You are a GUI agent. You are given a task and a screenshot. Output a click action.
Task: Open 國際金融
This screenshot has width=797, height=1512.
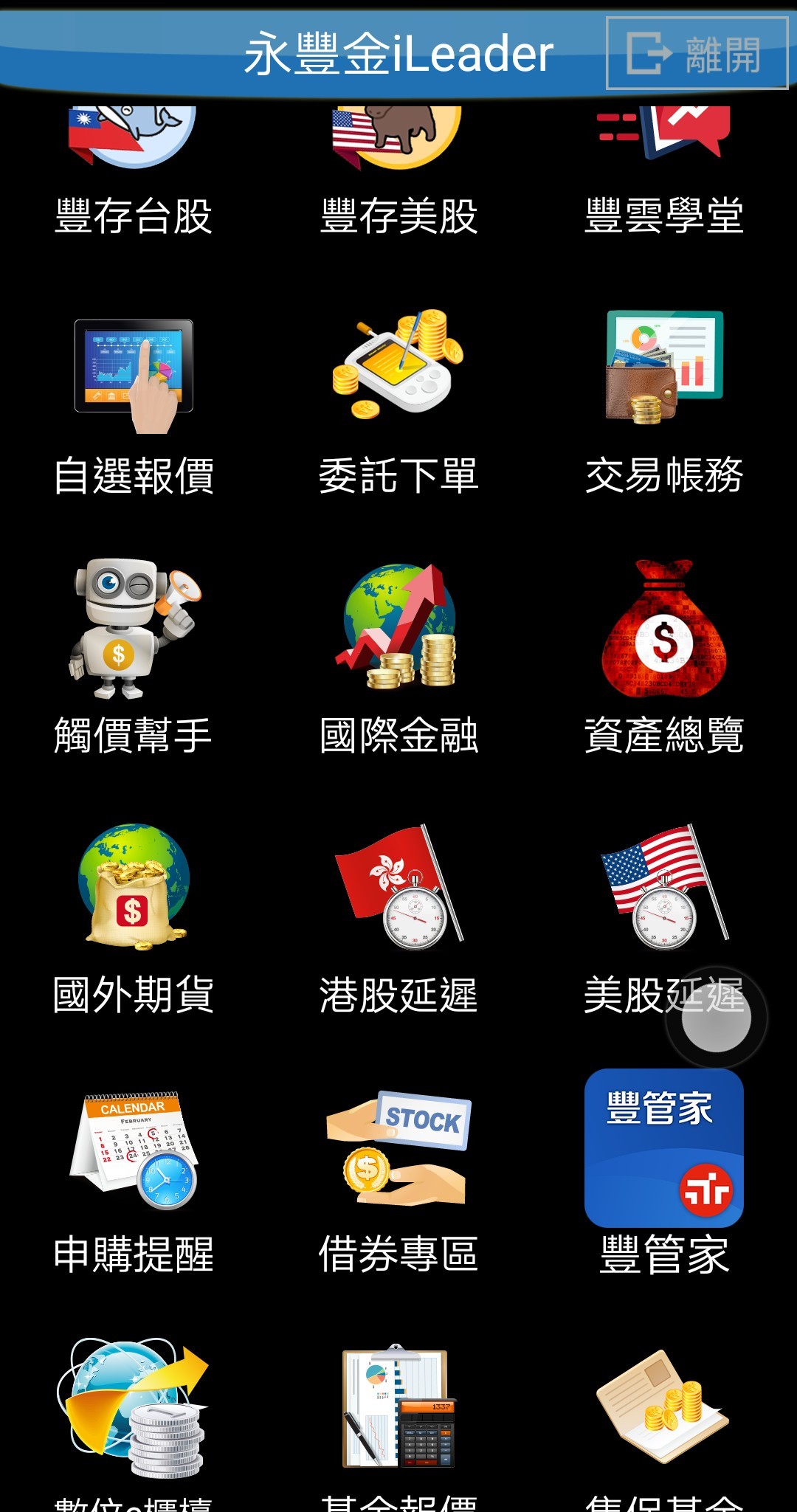(398, 657)
